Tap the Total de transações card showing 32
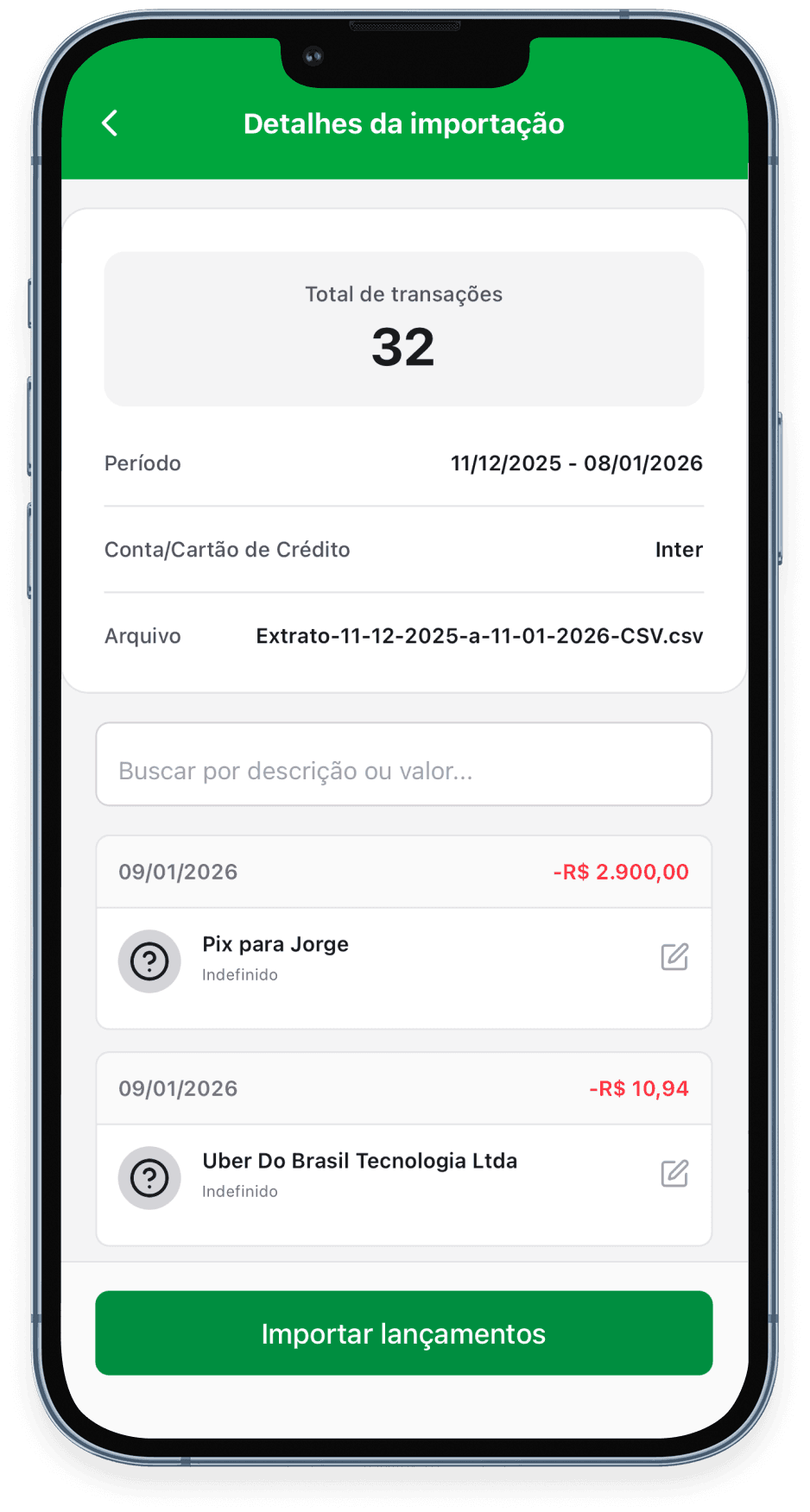The image size is (810, 1512). [403, 328]
